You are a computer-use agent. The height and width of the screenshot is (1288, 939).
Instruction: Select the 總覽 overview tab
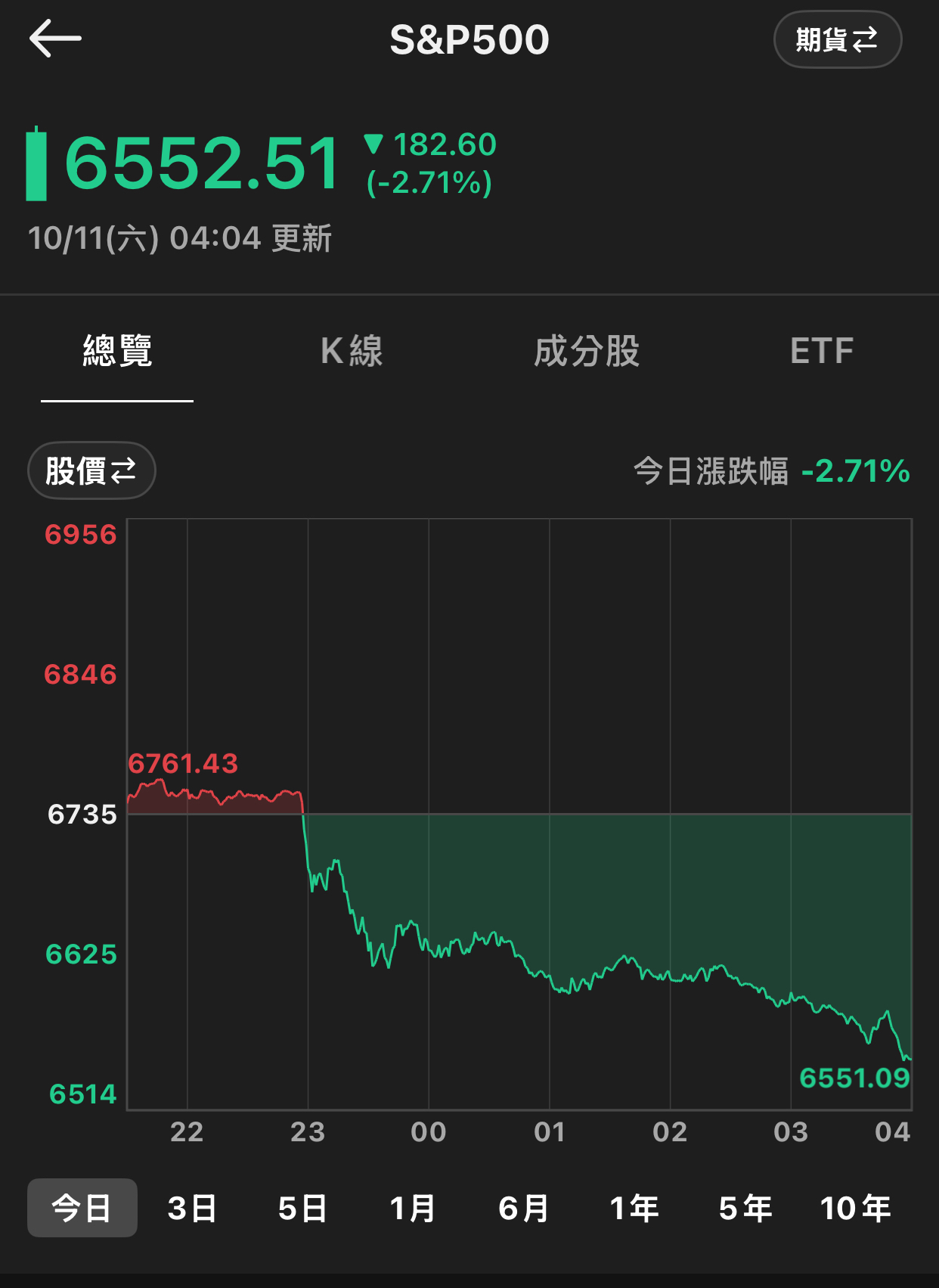click(117, 352)
